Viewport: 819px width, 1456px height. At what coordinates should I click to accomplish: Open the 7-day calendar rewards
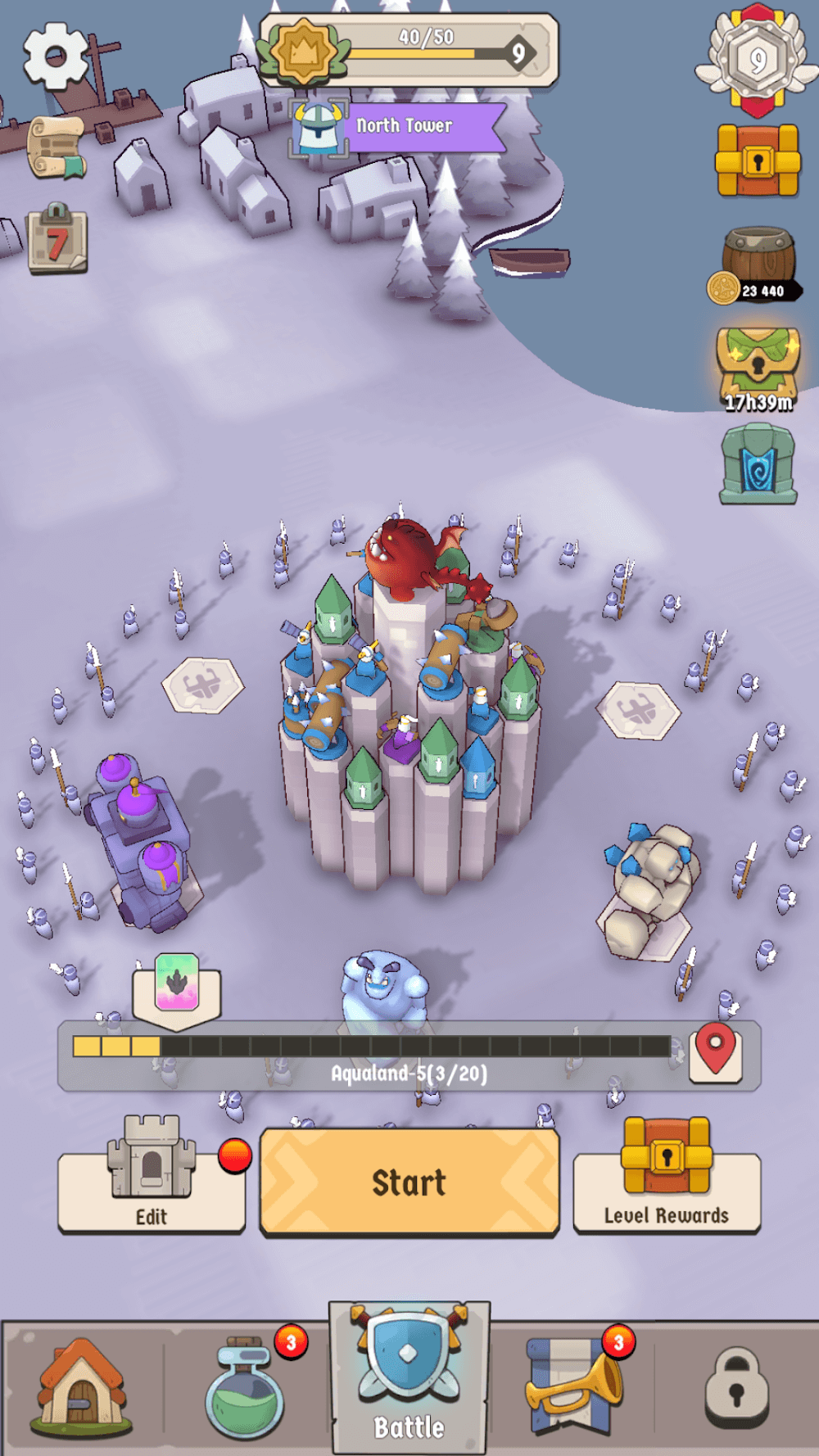[57, 240]
